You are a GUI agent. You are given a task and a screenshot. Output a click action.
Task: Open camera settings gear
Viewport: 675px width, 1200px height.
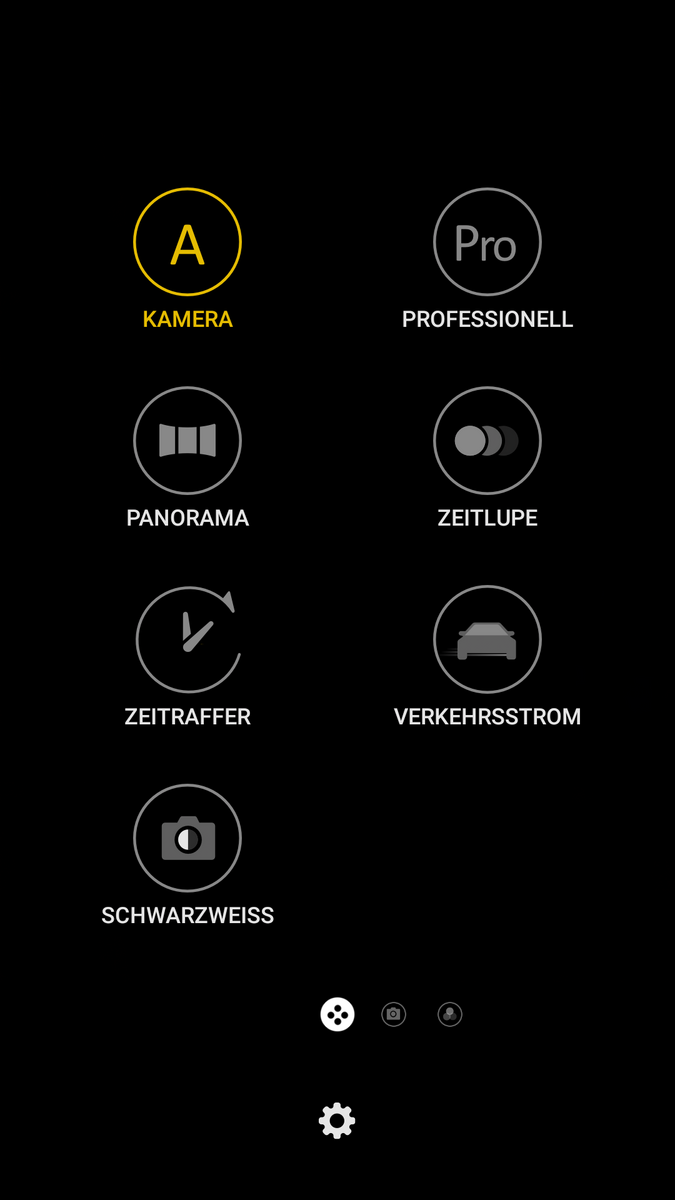click(337, 1120)
